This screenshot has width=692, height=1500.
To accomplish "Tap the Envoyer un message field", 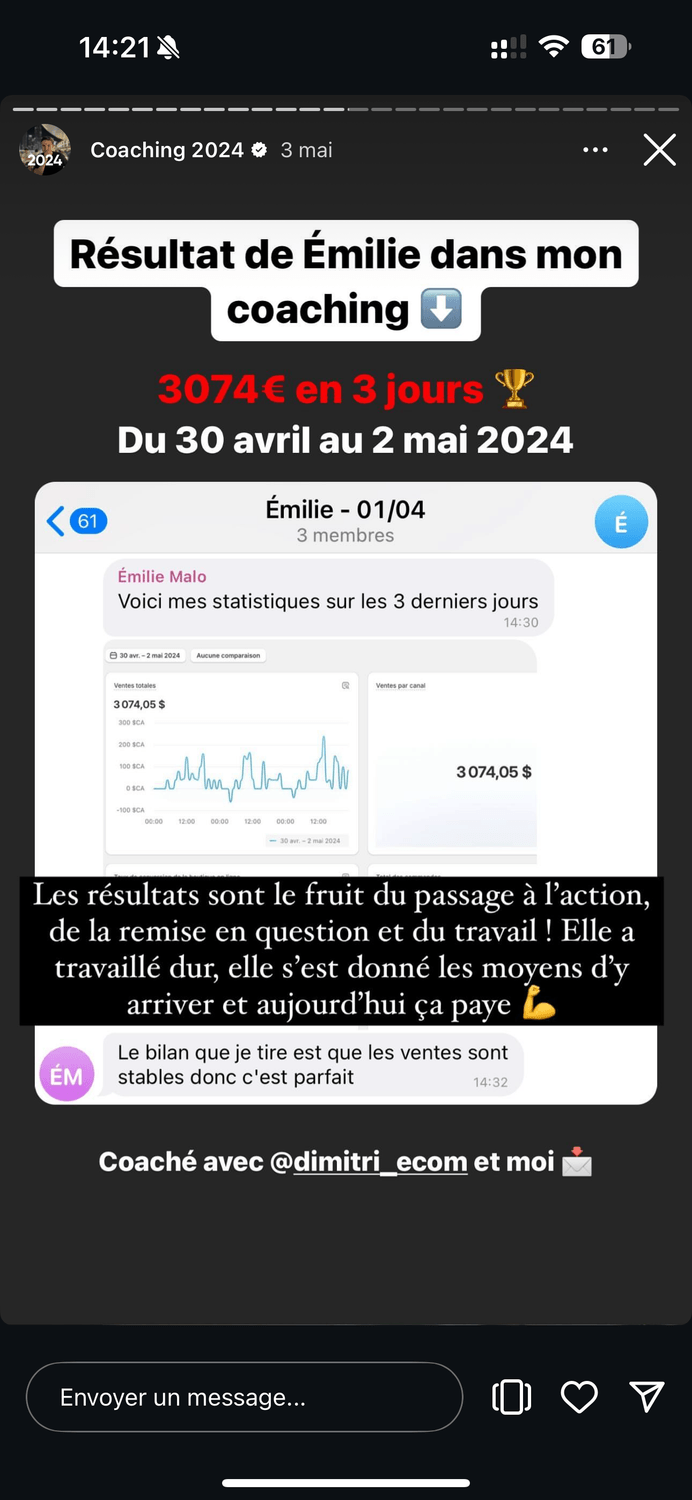I will point(244,1397).
